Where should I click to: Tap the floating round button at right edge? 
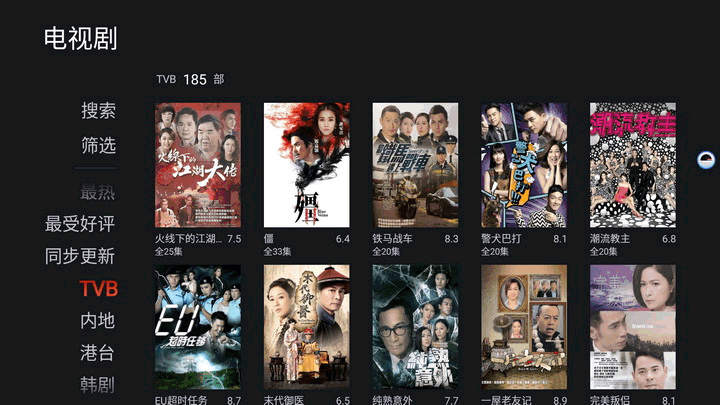click(x=707, y=160)
